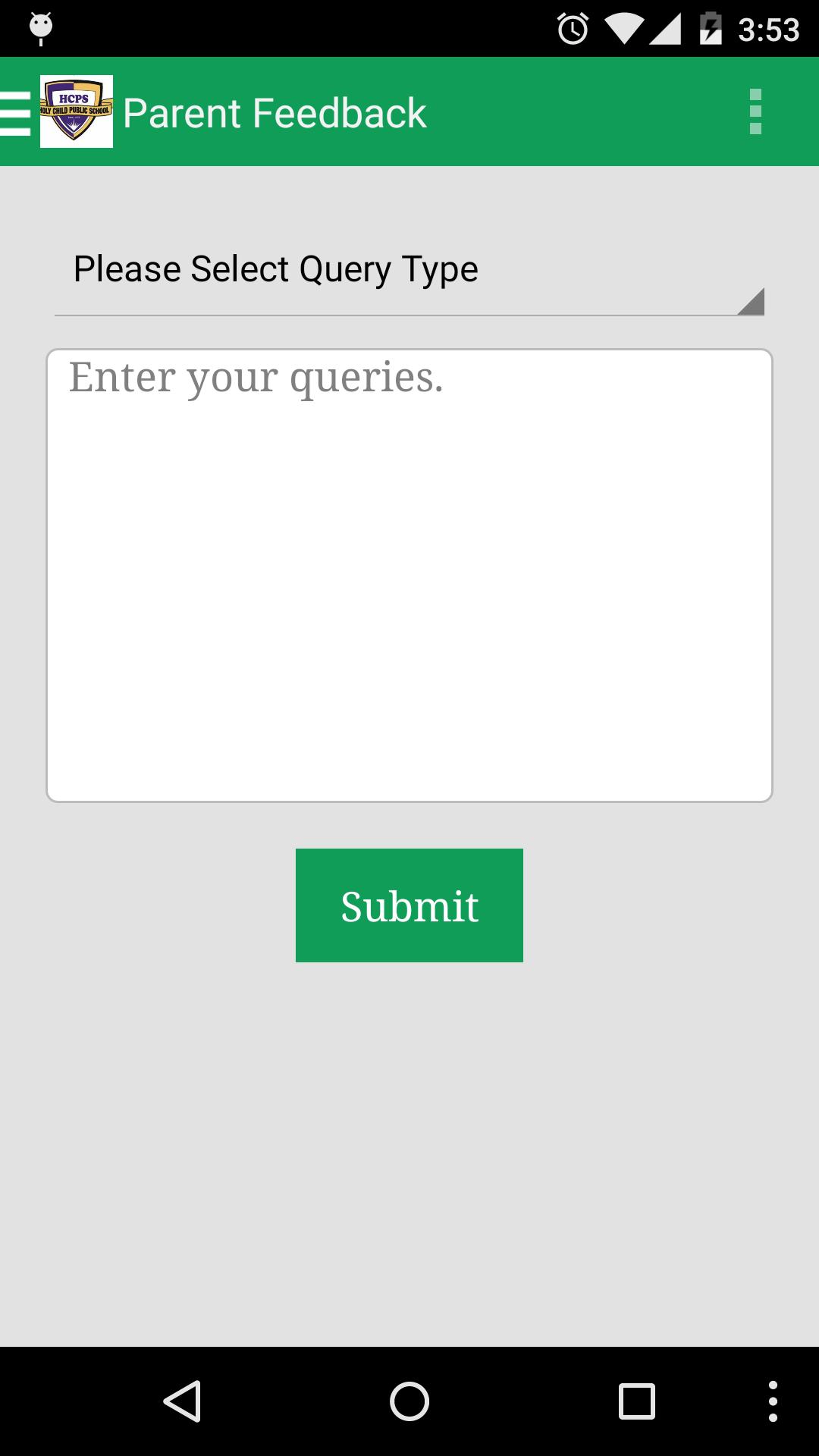
Task: Go back using the system back button
Action: pos(182,1401)
